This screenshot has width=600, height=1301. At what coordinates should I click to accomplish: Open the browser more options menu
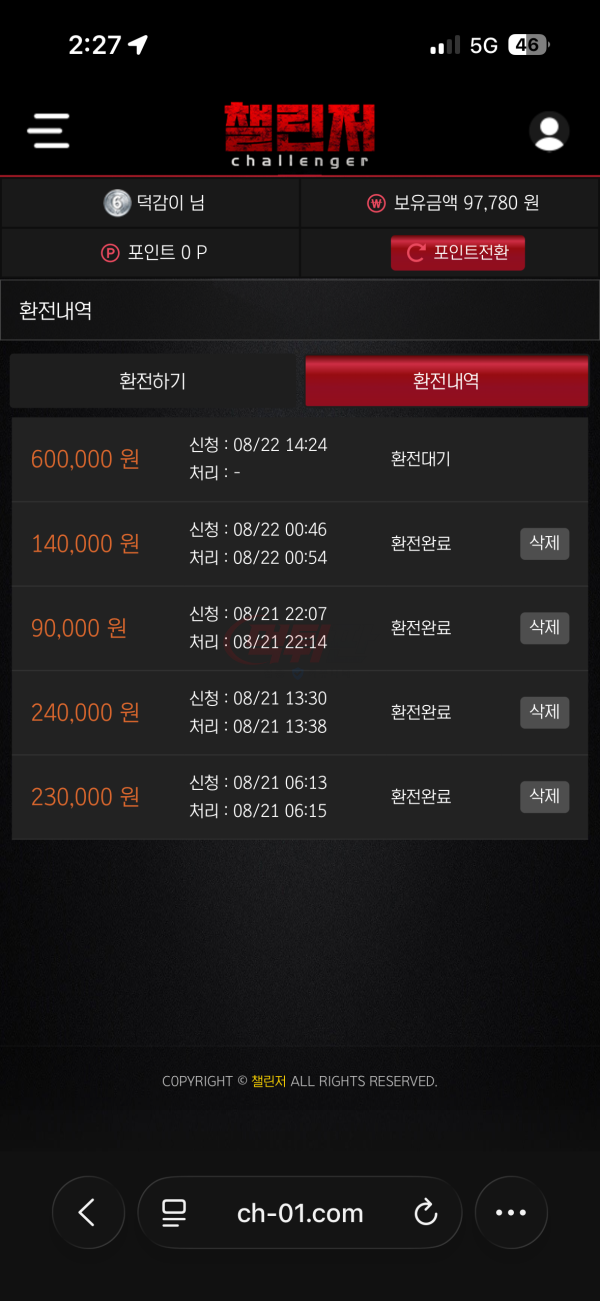coord(511,1213)
